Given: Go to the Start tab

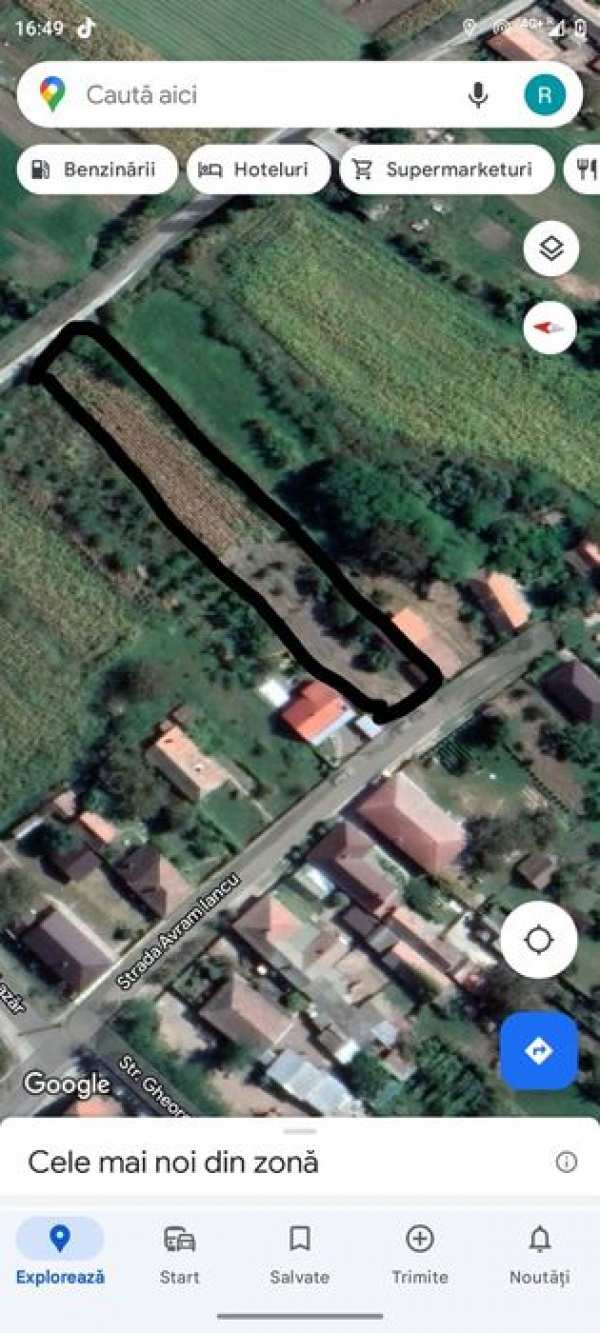Looking at the screenshot, I should (180, 1252).
